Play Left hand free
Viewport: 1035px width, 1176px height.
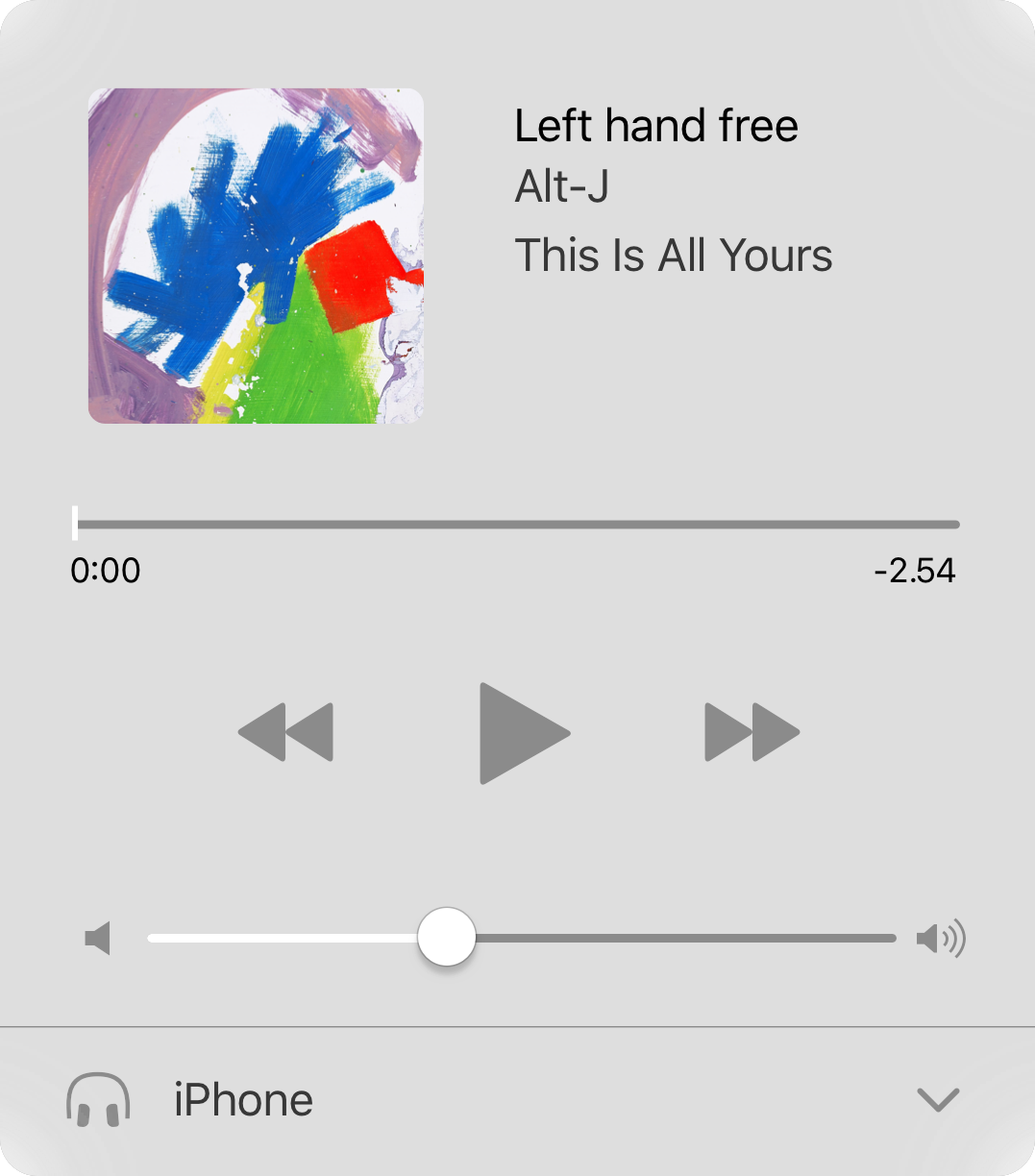(x=522, y=733)
